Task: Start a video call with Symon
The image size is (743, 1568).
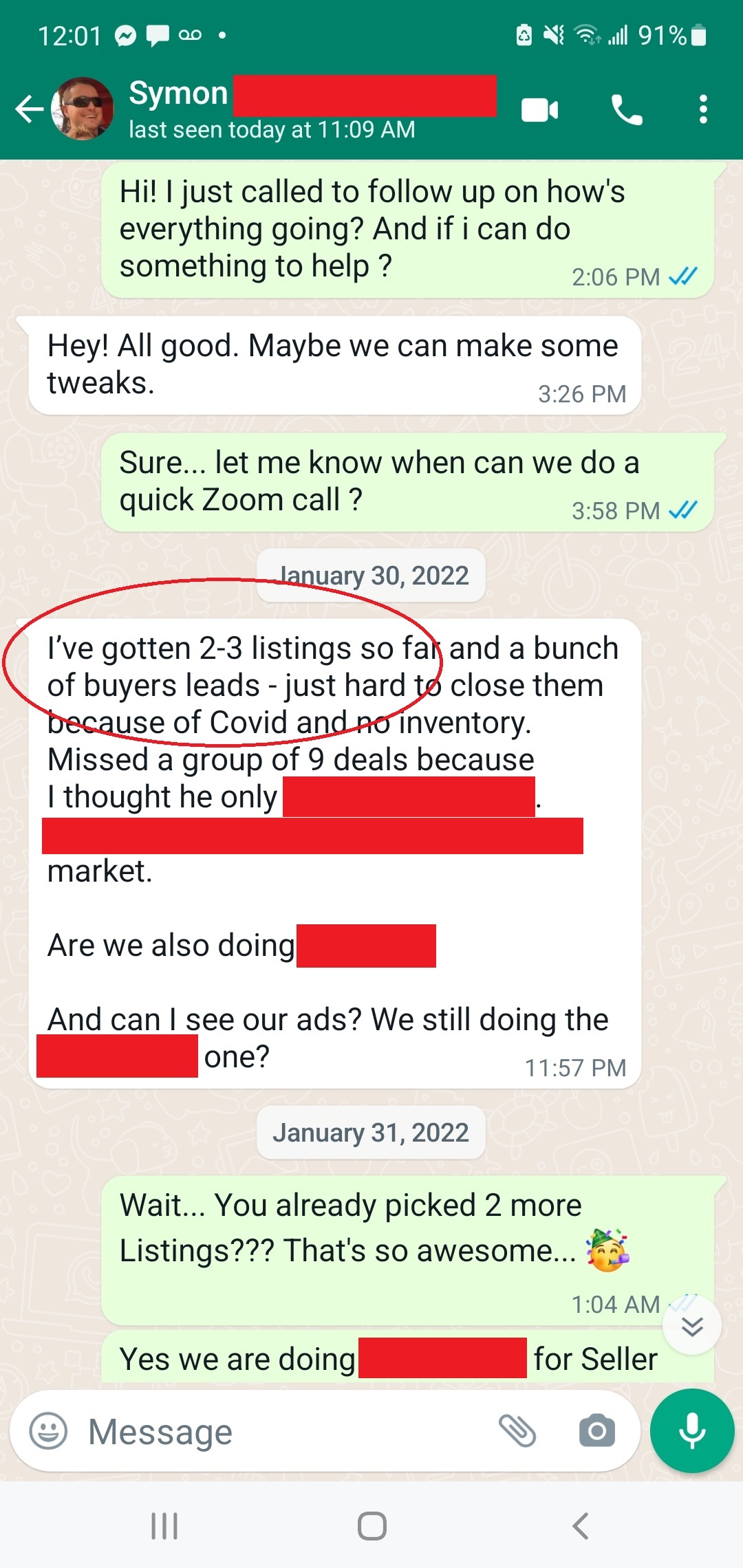Action: 540,110
